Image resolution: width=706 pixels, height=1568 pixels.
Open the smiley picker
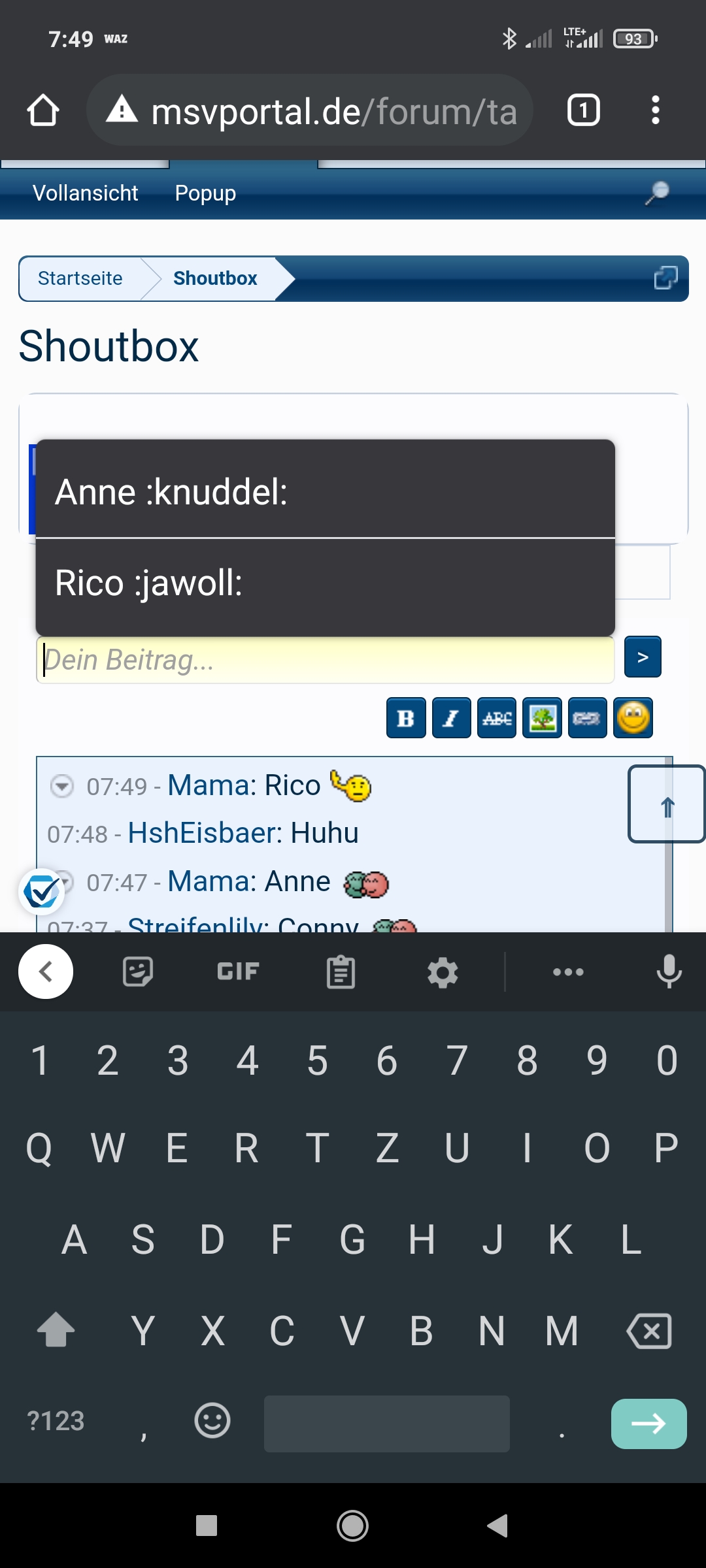[x=633, y=718]
